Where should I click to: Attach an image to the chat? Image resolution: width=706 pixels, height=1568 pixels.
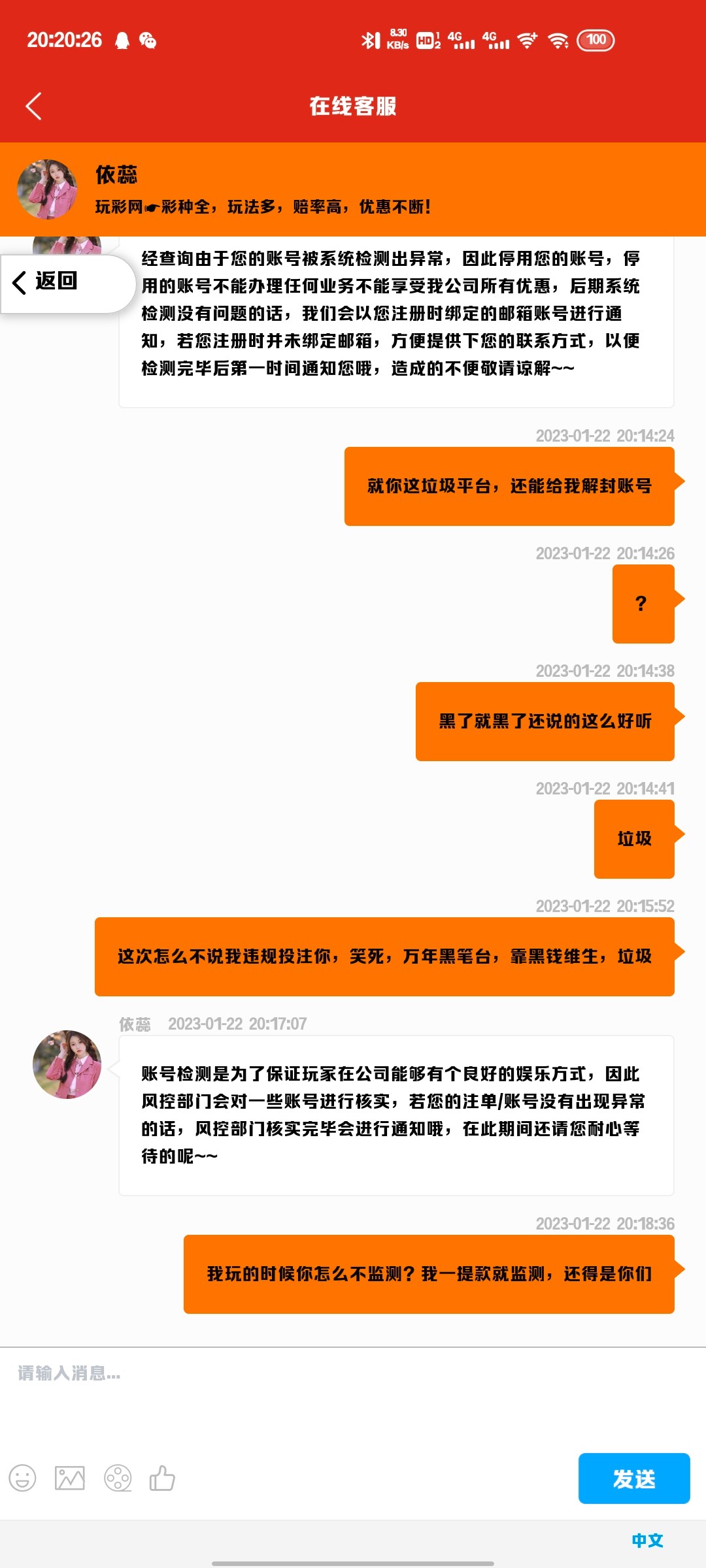click(70, 1478)
